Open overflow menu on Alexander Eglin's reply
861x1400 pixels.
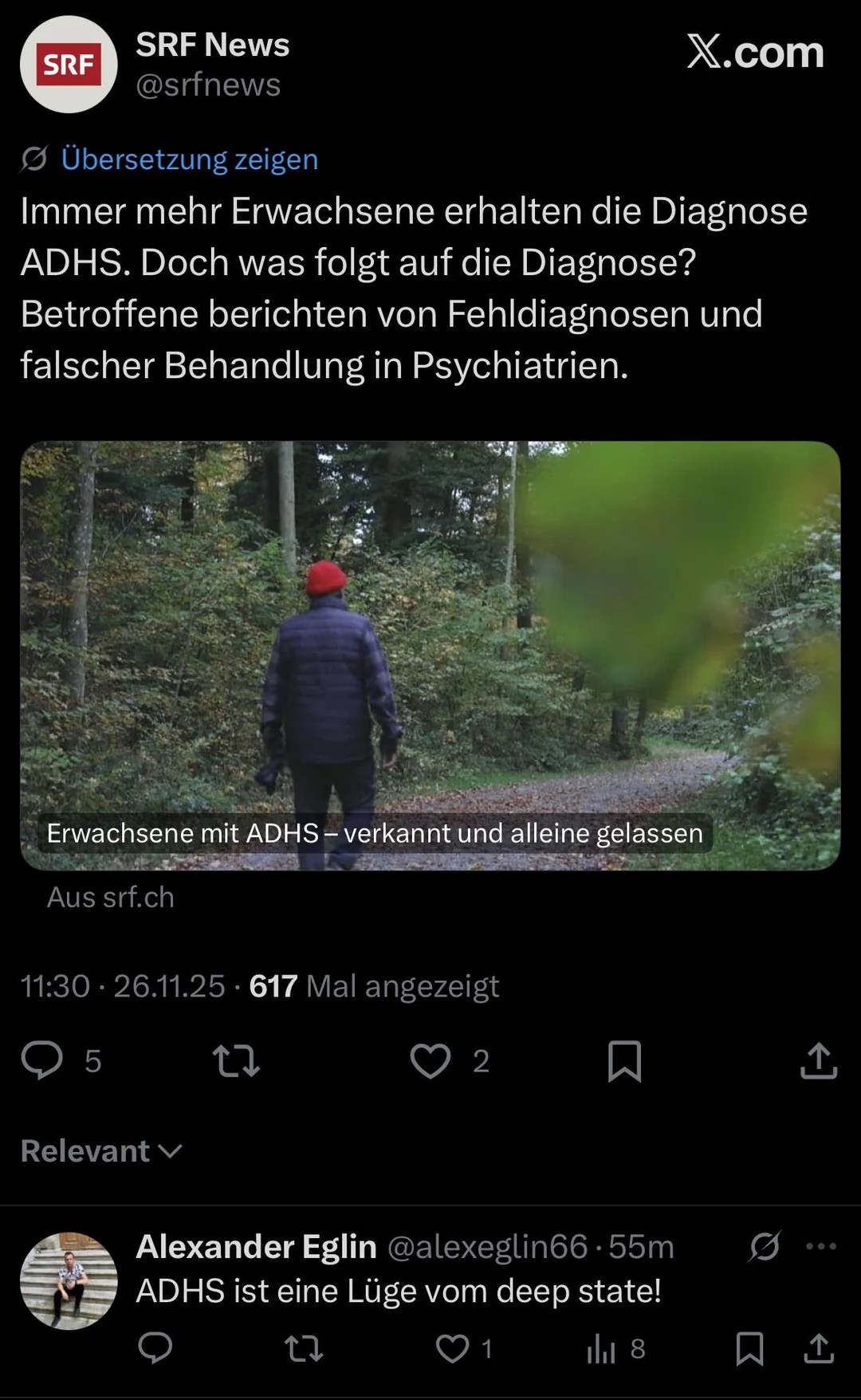[821, 1246]
